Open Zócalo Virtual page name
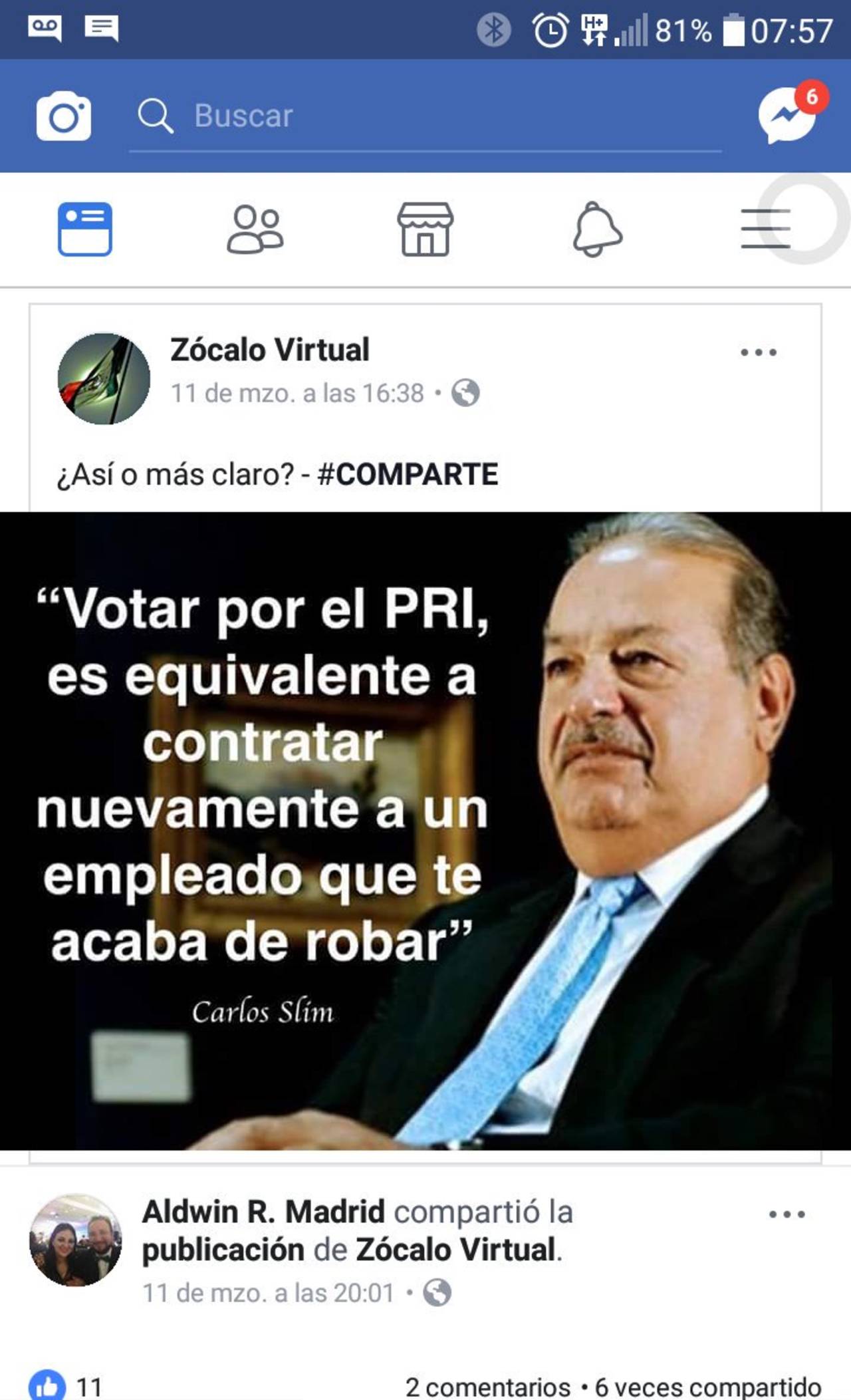This screenshot has width=851, height=1400. pos(269,350)
